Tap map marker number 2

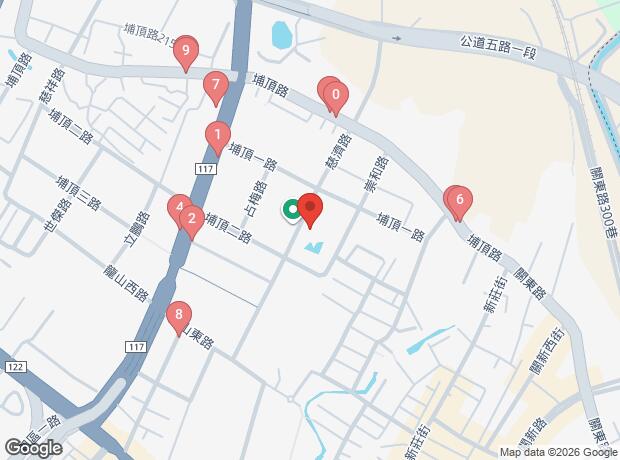[x=192, y=222]
